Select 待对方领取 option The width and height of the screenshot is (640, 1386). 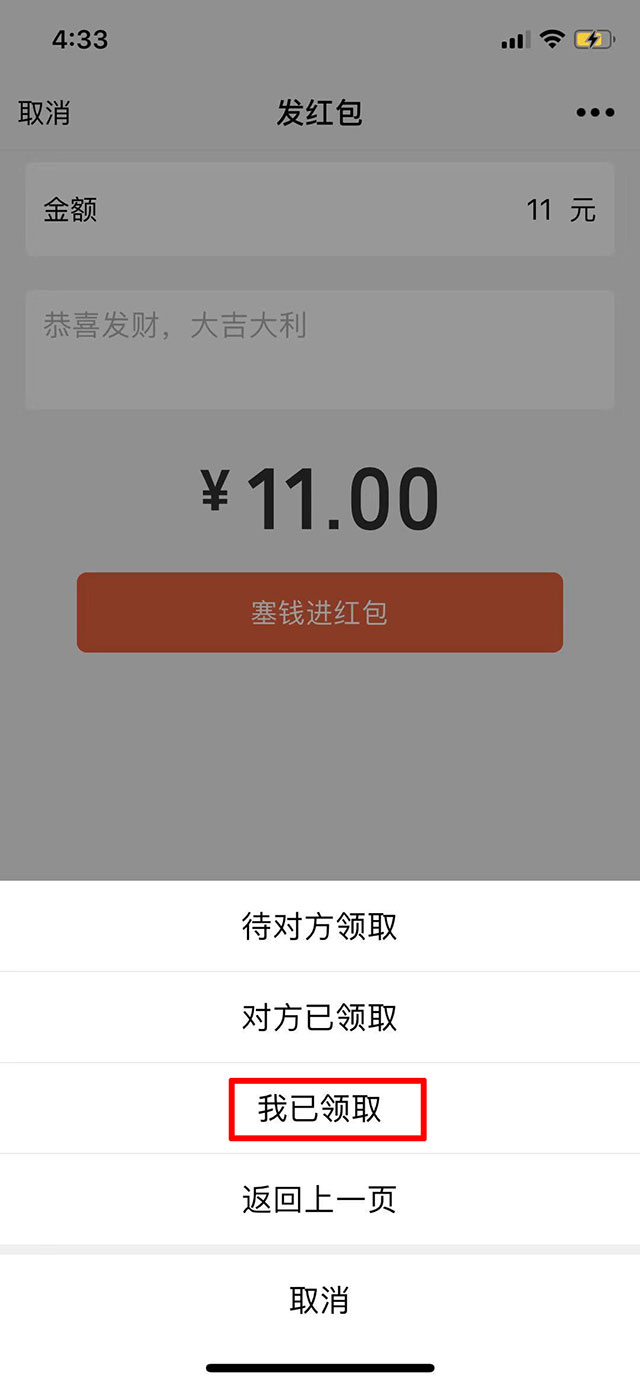click(320, 926)
